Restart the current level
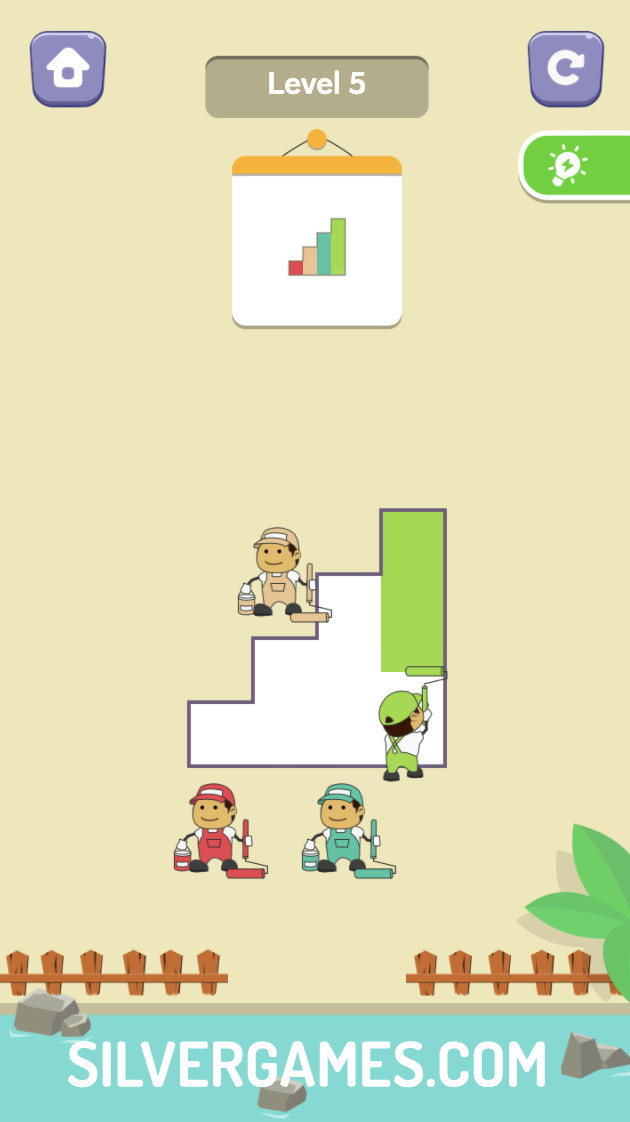Image resolution: width=630 pixels, height=1122 pixels. (565, 68)
